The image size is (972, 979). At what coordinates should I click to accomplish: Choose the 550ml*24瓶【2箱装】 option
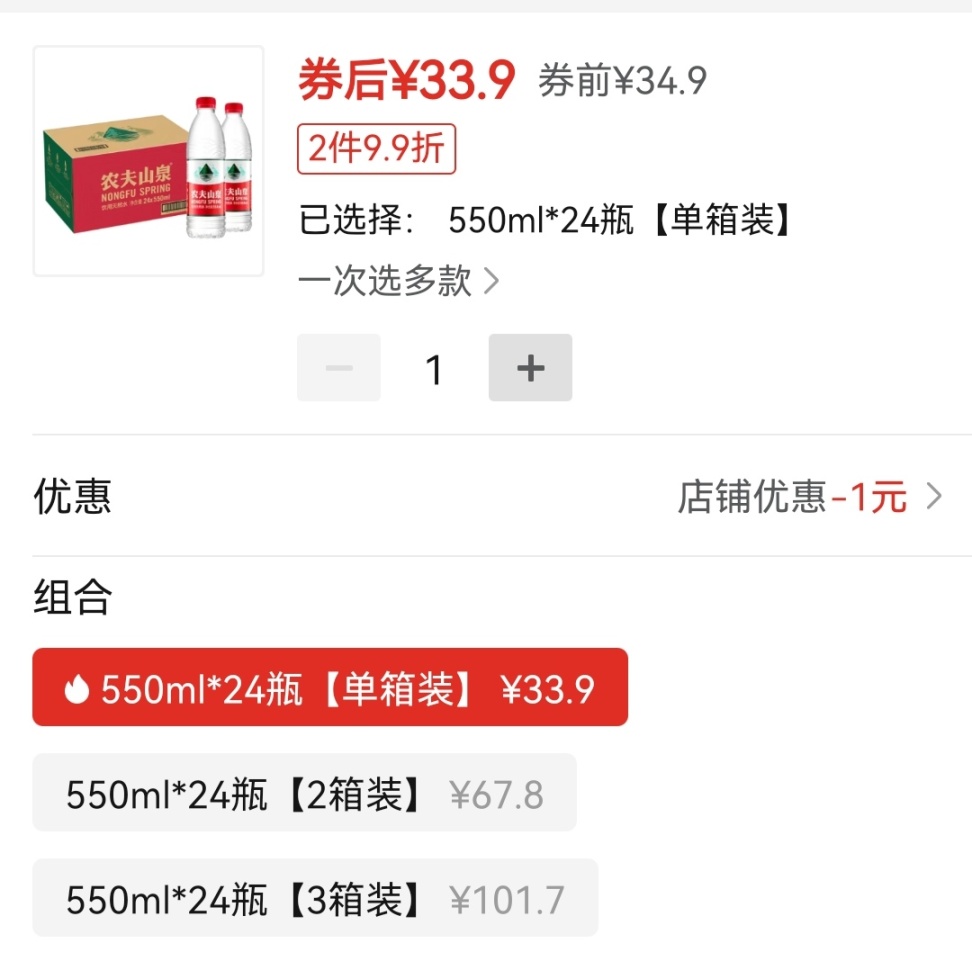tap(304, 793)
